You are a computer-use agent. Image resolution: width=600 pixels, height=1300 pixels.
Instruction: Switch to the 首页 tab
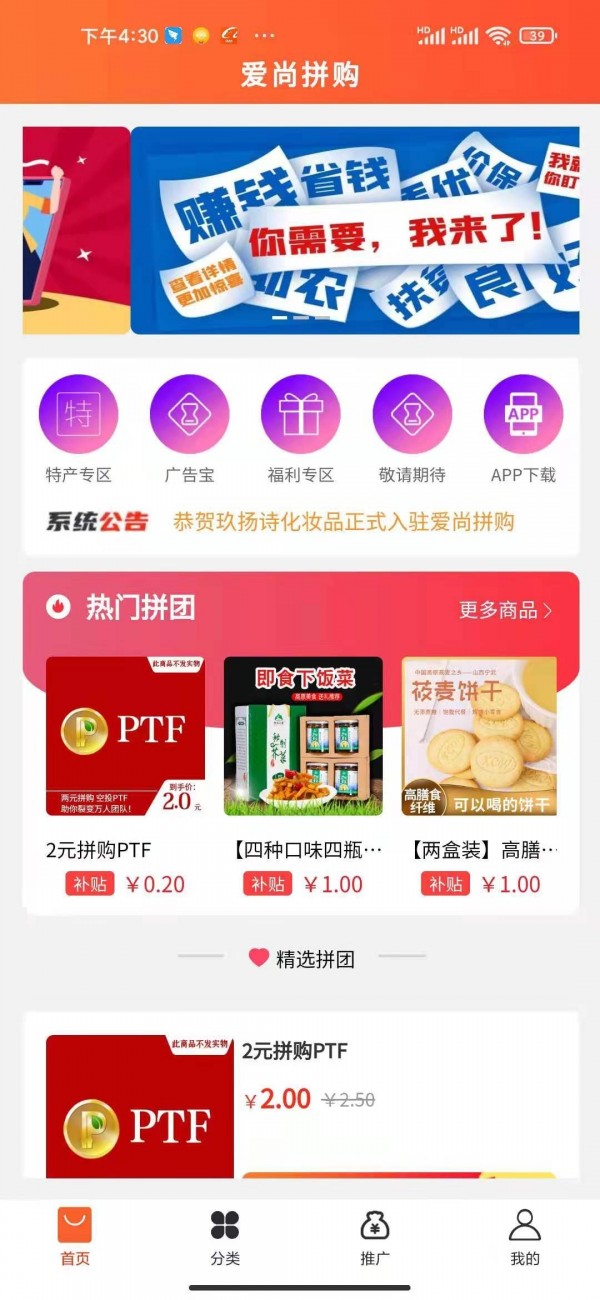click(75, 1236)
